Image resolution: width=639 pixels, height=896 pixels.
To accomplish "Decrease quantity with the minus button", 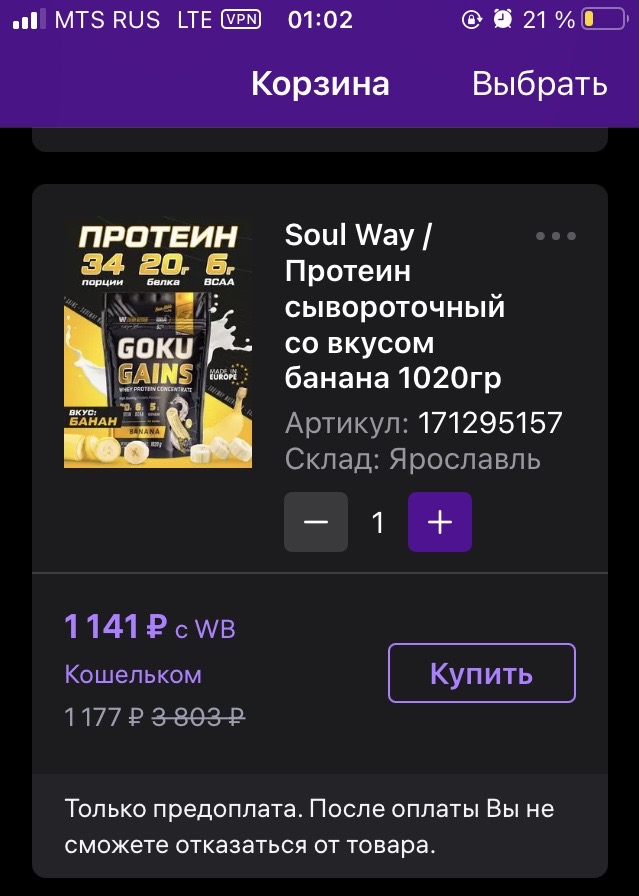I will (316, 522).
